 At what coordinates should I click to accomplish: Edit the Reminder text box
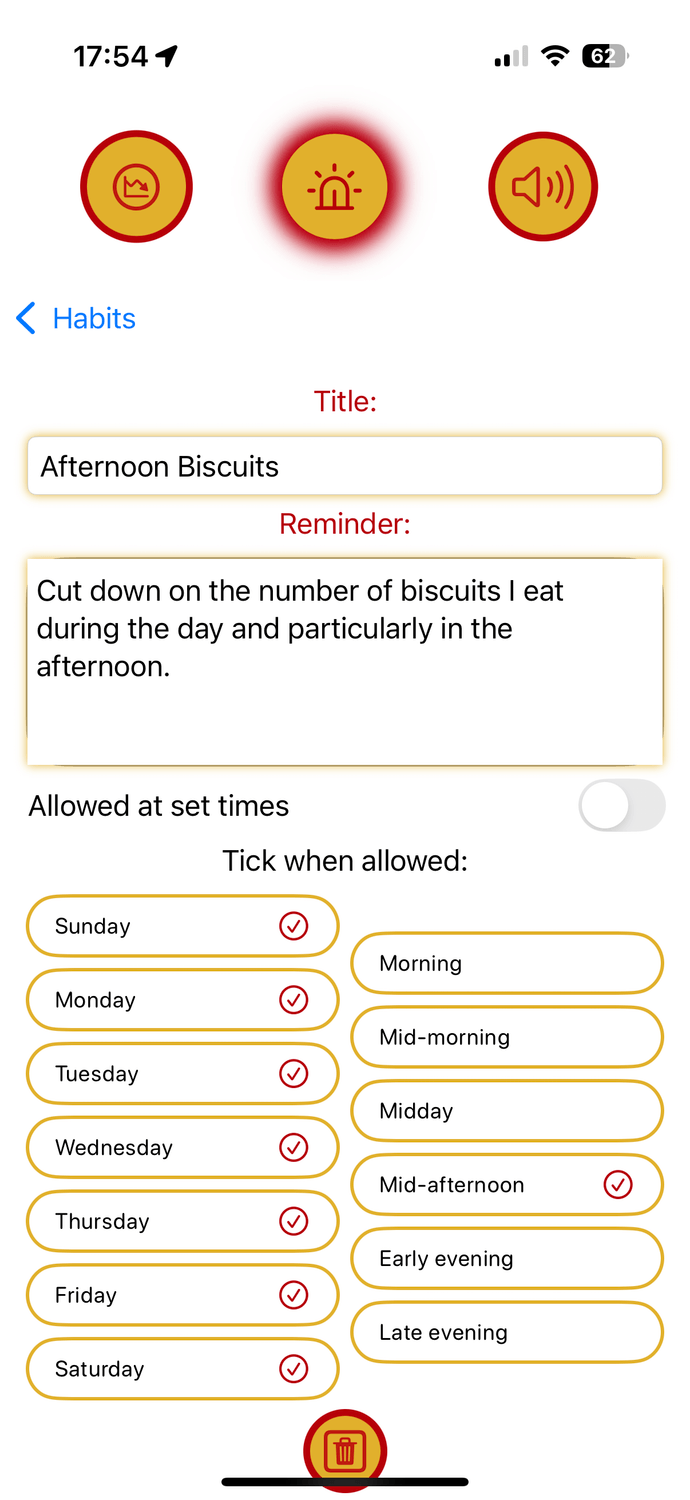click(x=345, y=660)
